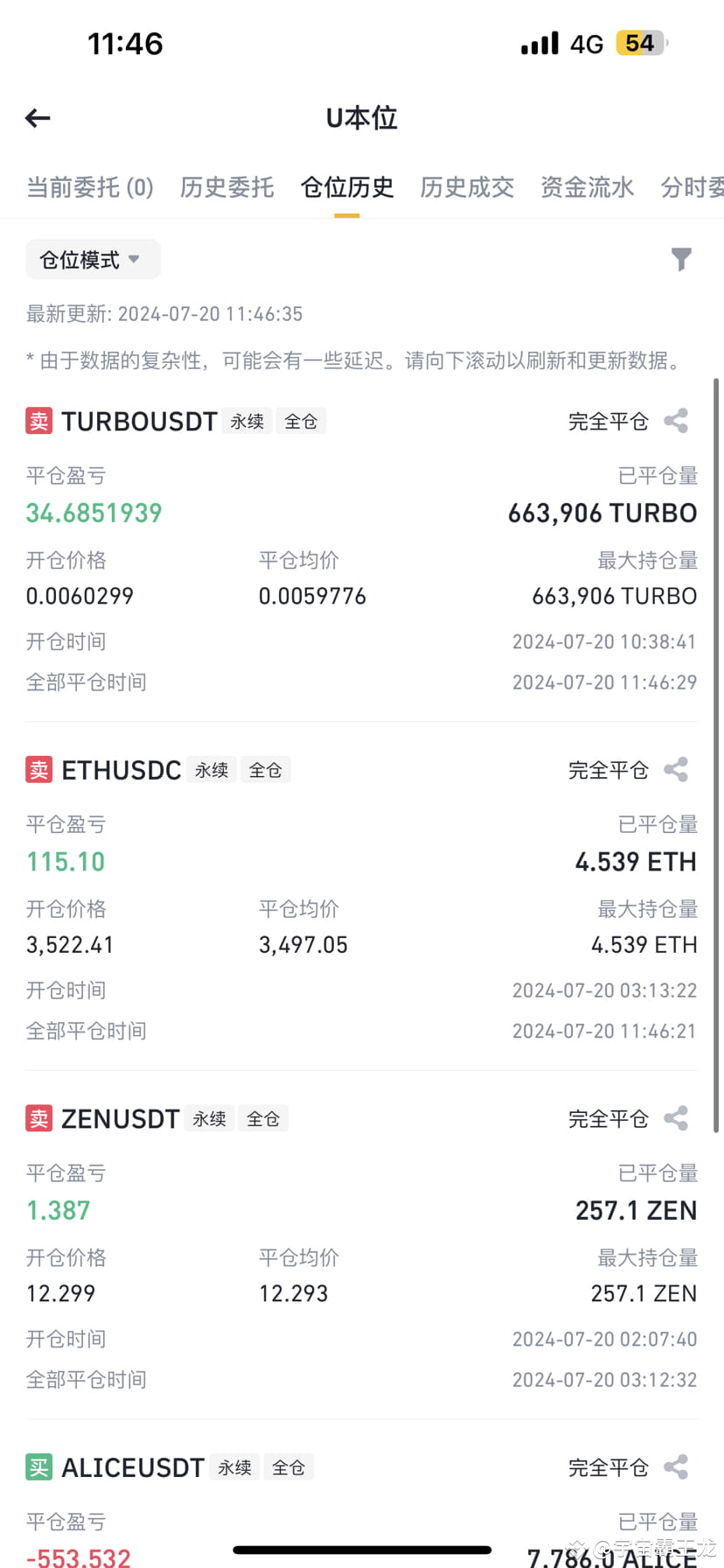Image resolution: width=724 pixels, height=1568 pixels.
Task: Switch to the 历史委托 tab
Action: 226,186
